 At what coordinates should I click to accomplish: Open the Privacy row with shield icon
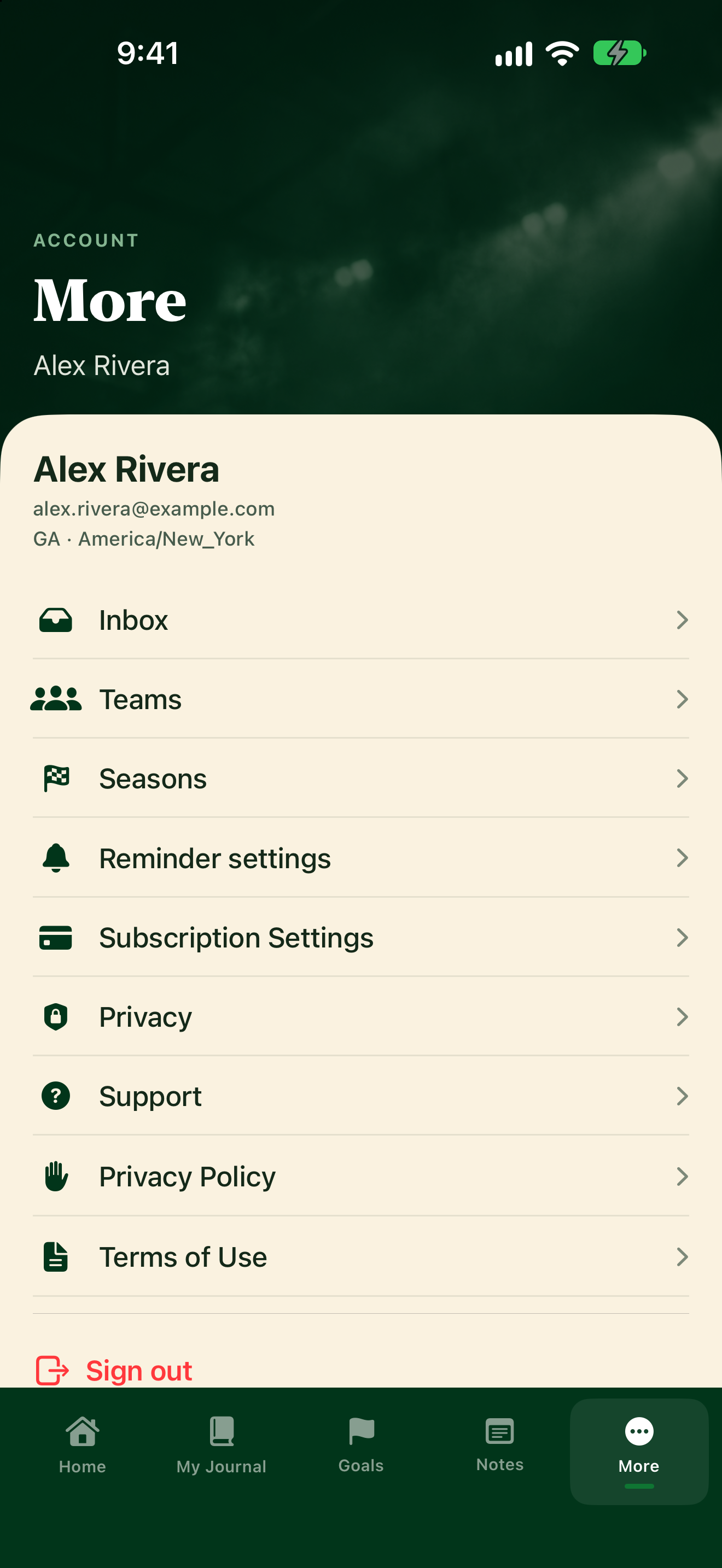click(x=361, y=1016)
